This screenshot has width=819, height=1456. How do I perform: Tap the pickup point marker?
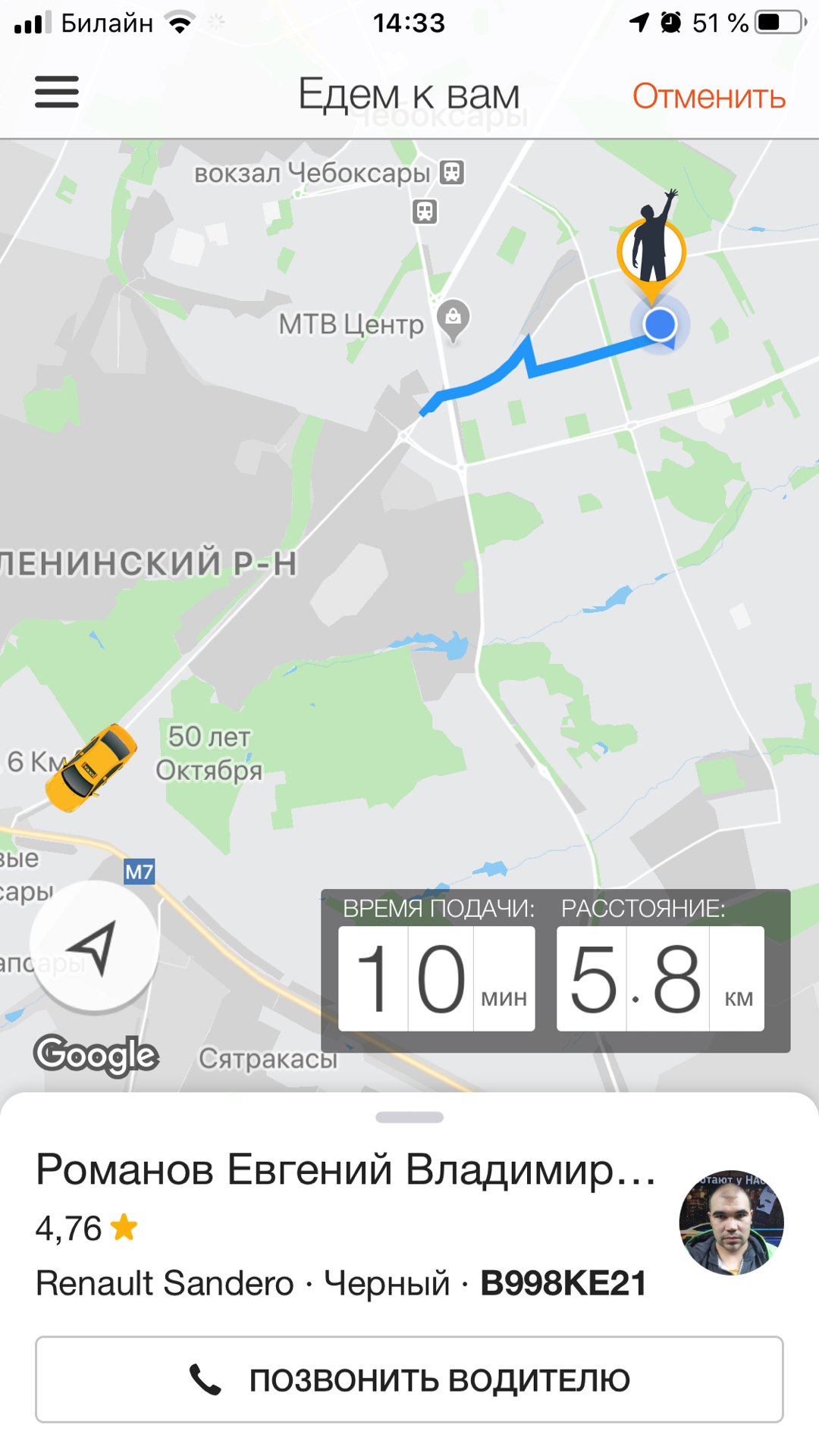coord(651,246)
